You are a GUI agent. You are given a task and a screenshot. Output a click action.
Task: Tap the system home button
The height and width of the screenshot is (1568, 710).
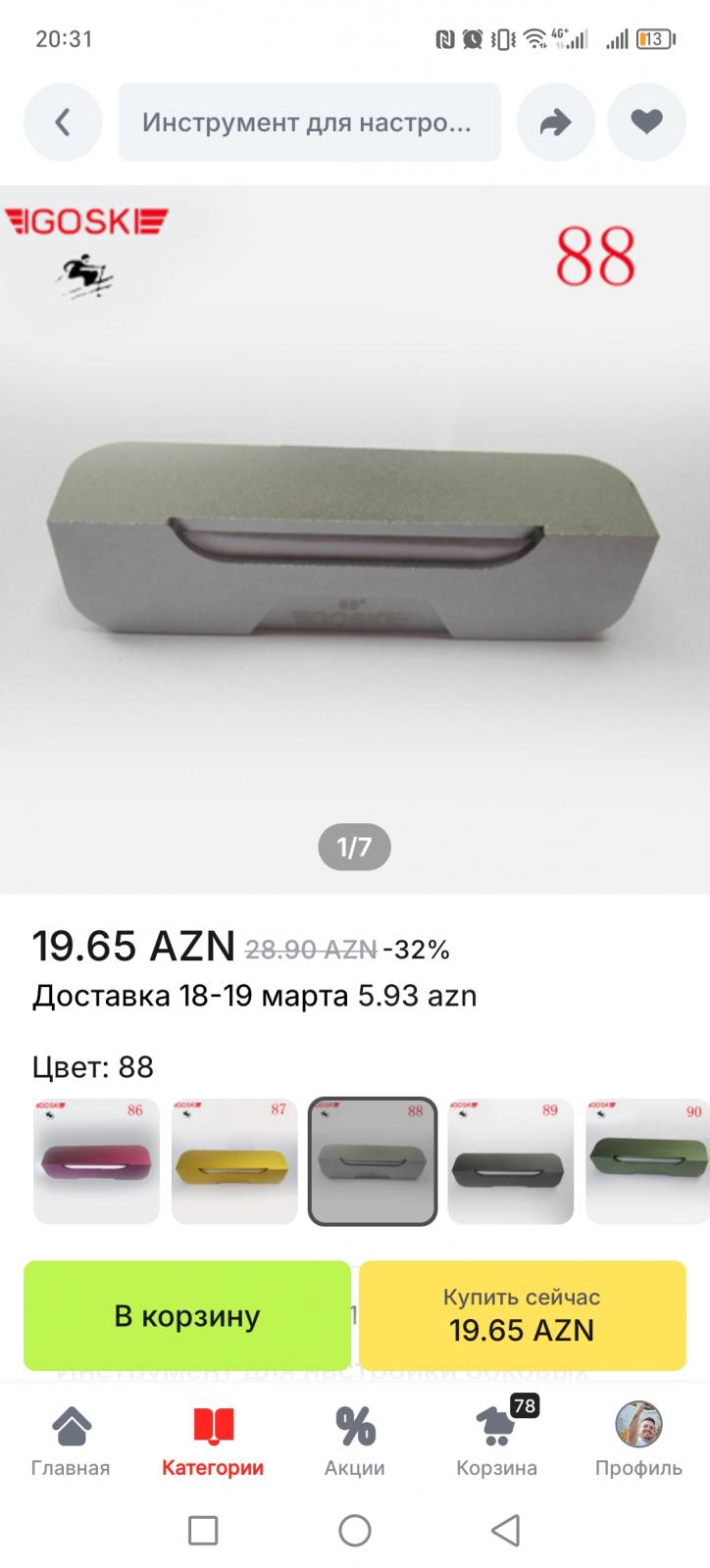[355, 1530]
